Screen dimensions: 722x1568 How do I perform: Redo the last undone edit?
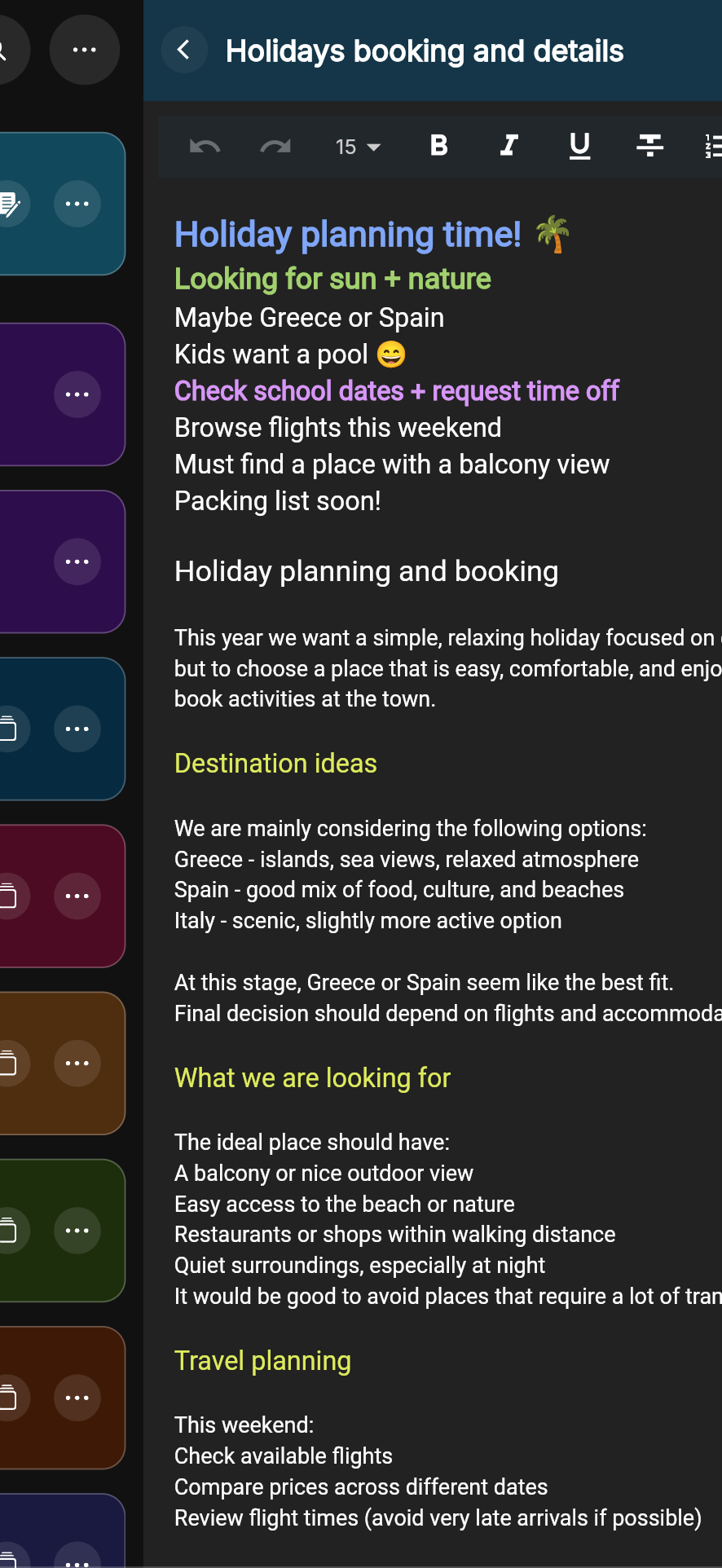(x=275, y=147)
